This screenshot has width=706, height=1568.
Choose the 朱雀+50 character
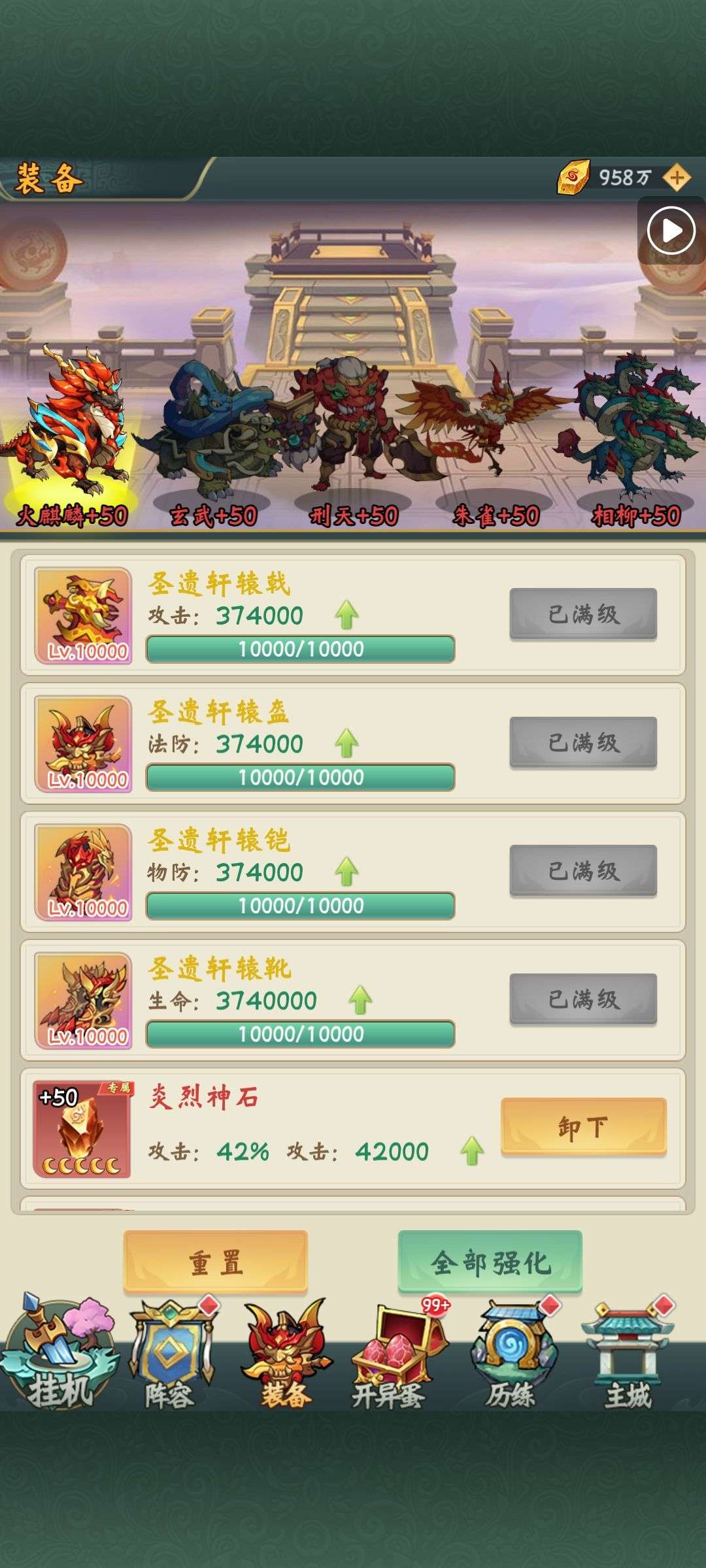[495, 444]
